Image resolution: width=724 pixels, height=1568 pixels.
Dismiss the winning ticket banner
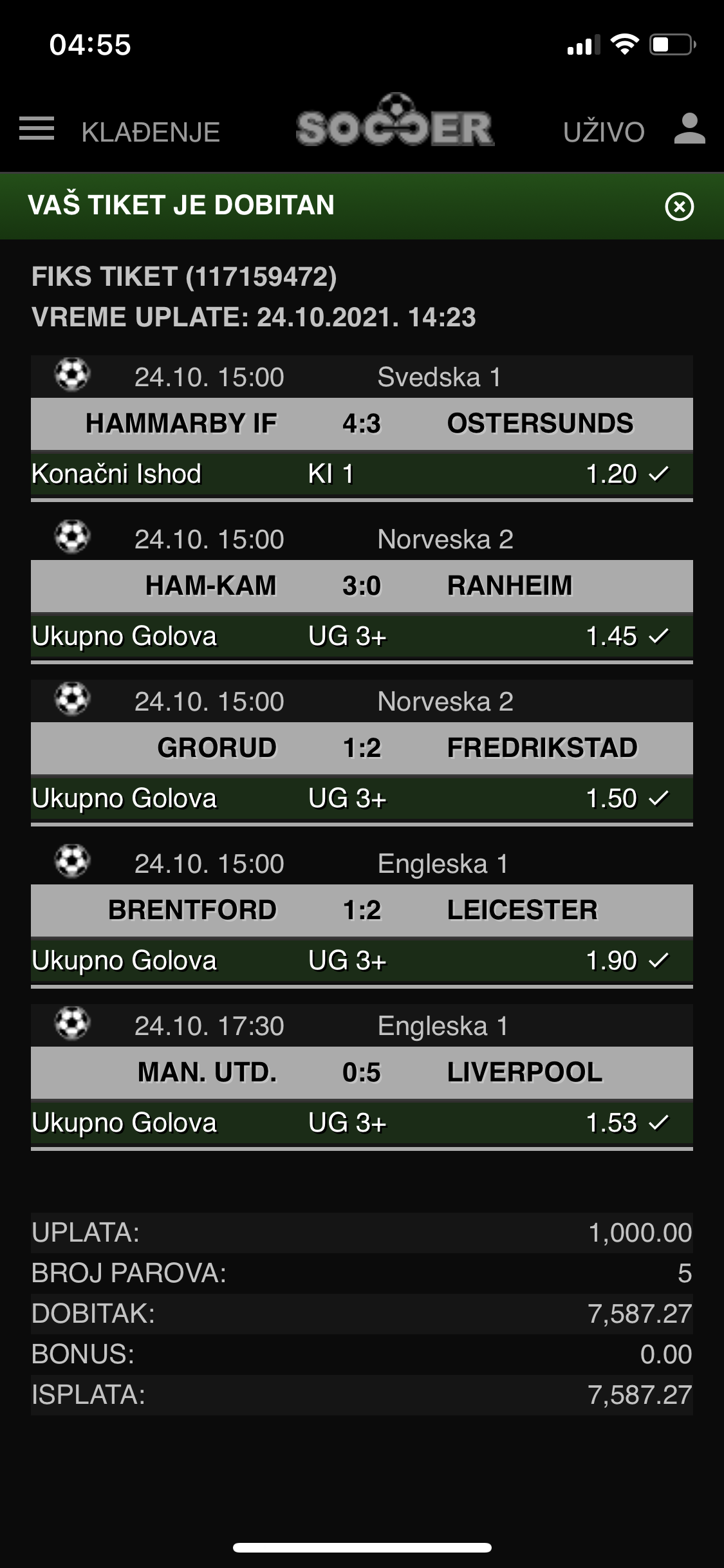click(679, 207)
